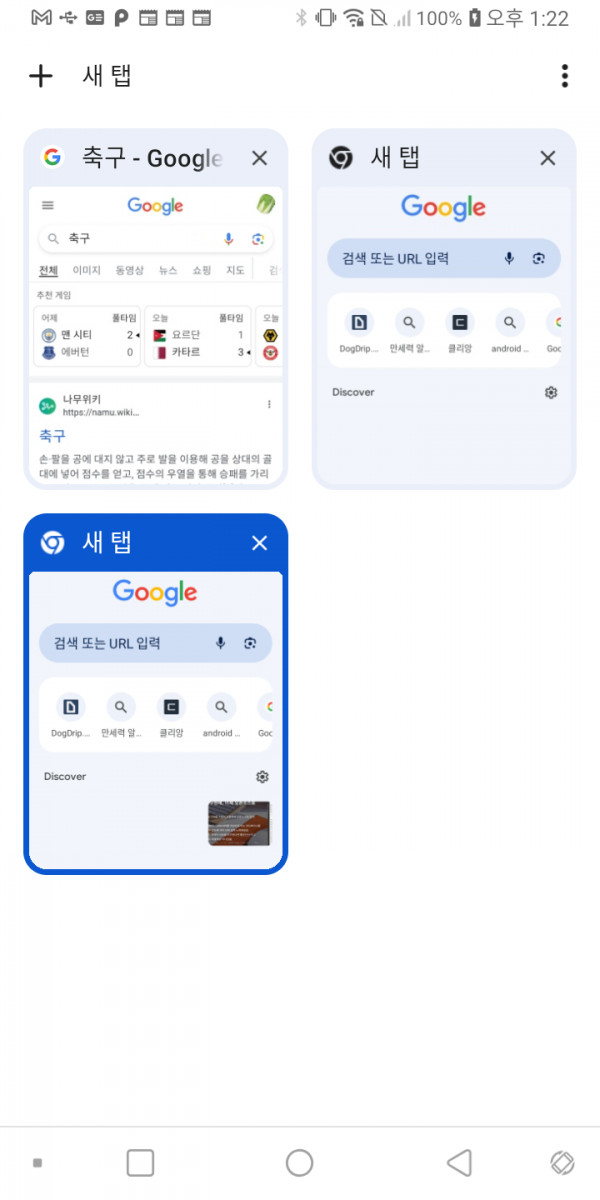Image resolution: width=600 pixels, height=1200 pixels.
Task: Open the recent apps view
Action: (140, 1162)
